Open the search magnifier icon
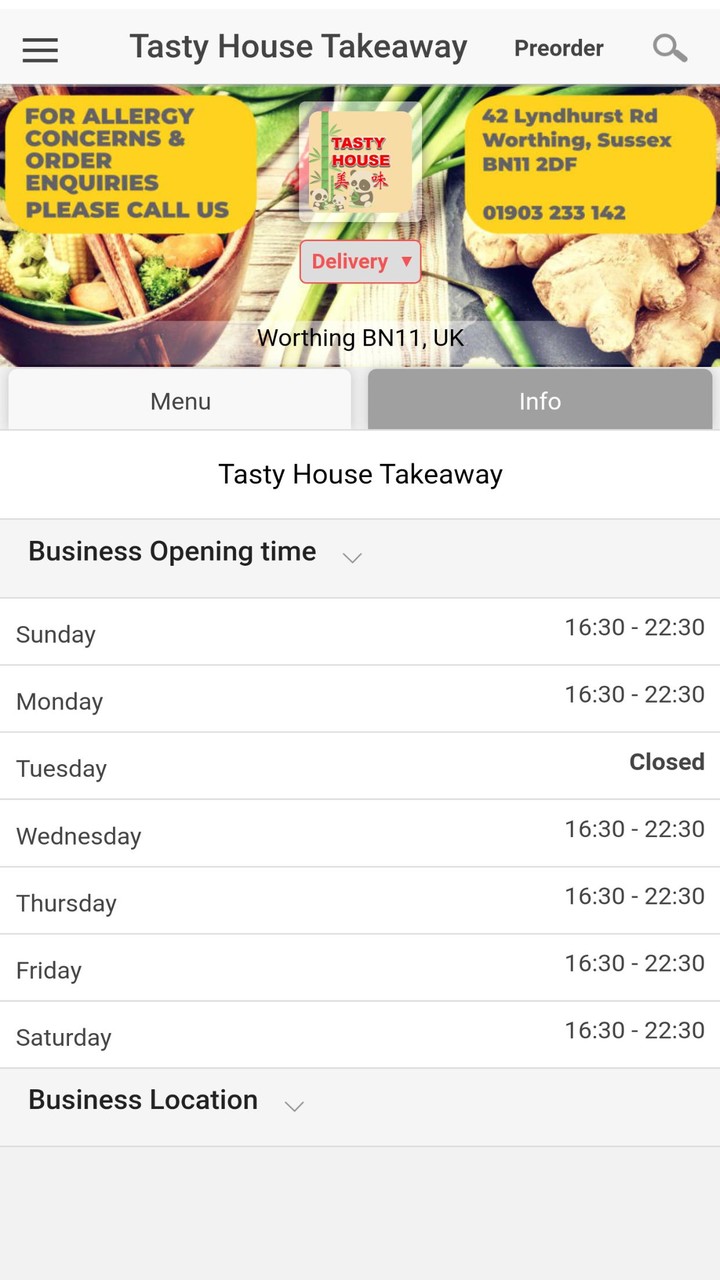The width and height of the screenshot is (720, 1280). point(669,48)
